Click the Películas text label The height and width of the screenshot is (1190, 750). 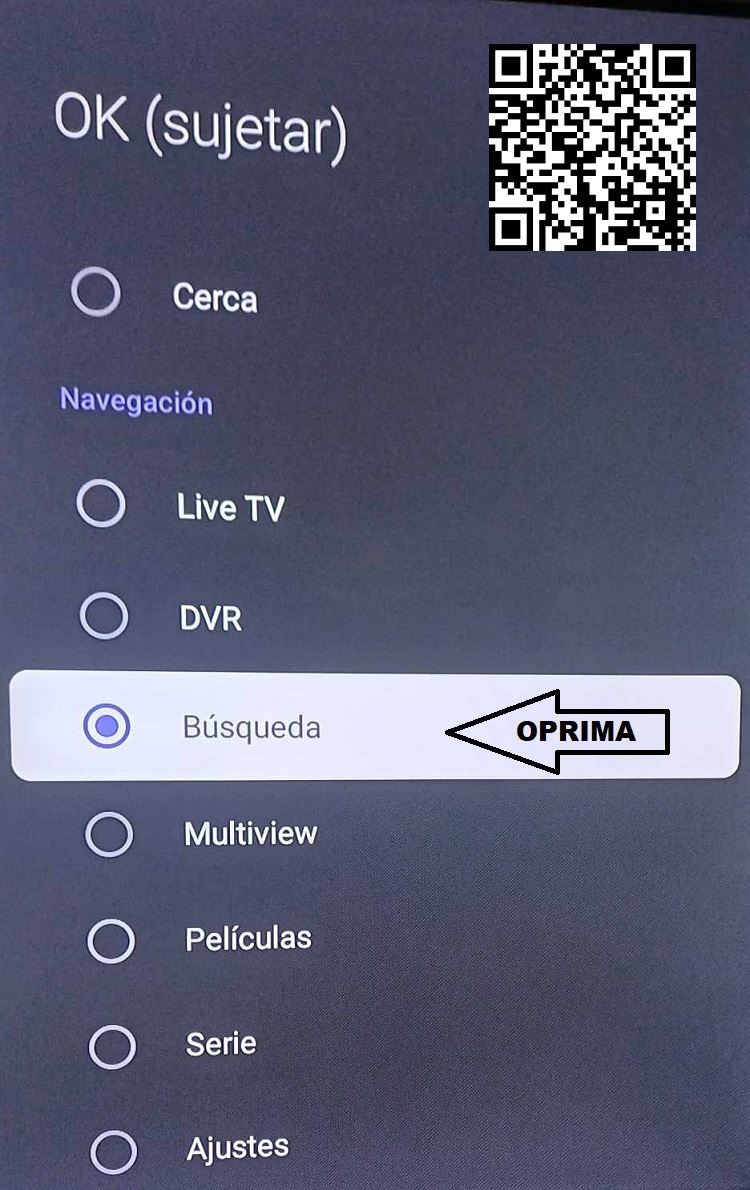pos(248,938)
